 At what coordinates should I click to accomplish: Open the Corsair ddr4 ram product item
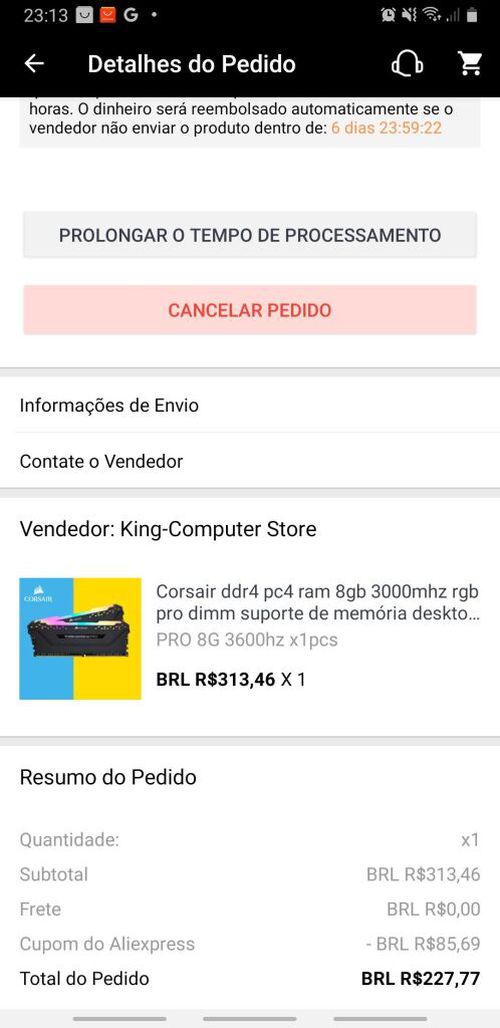click(x=250, y=638)
